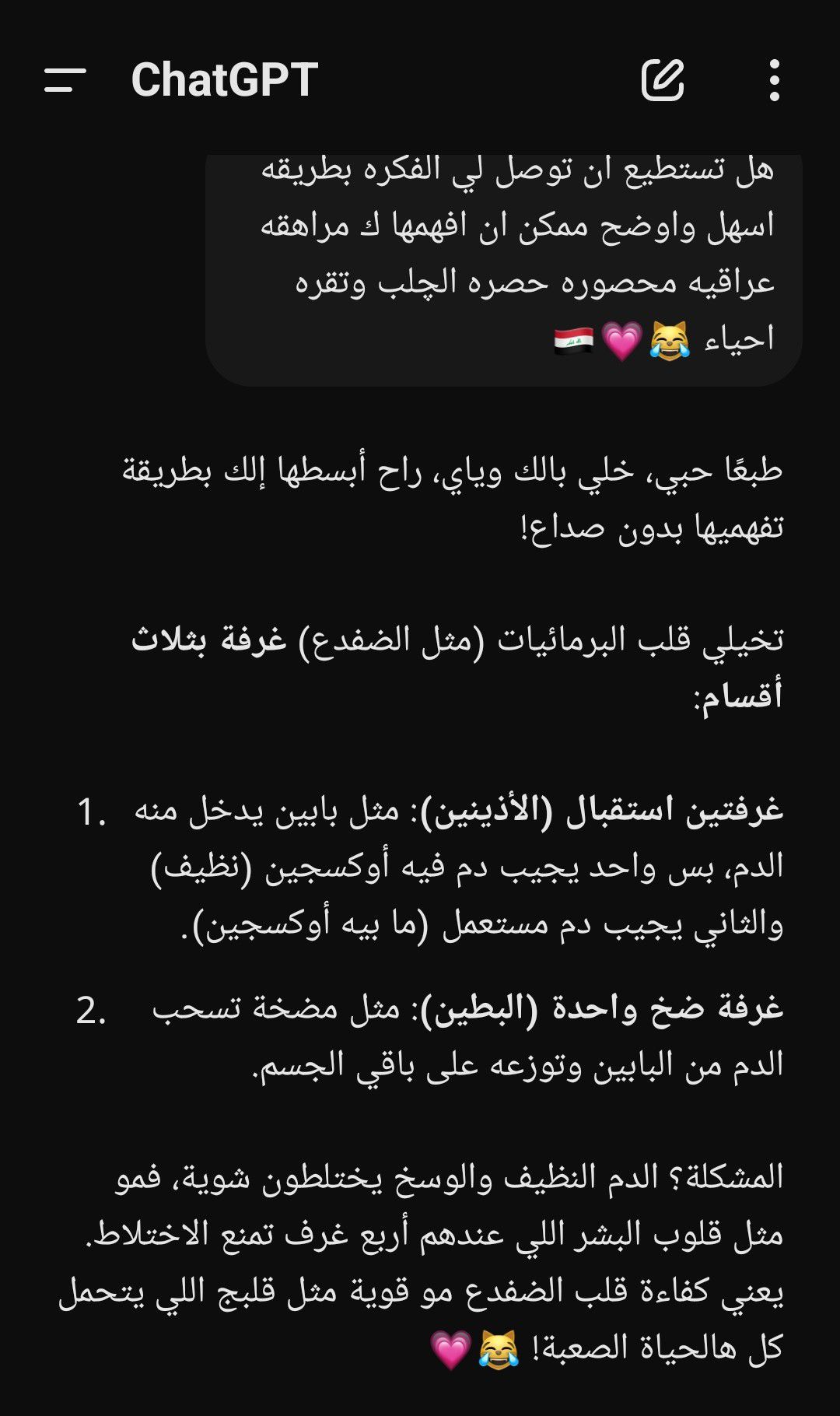
Task: Start a new chat
Action: coord(663,79)
